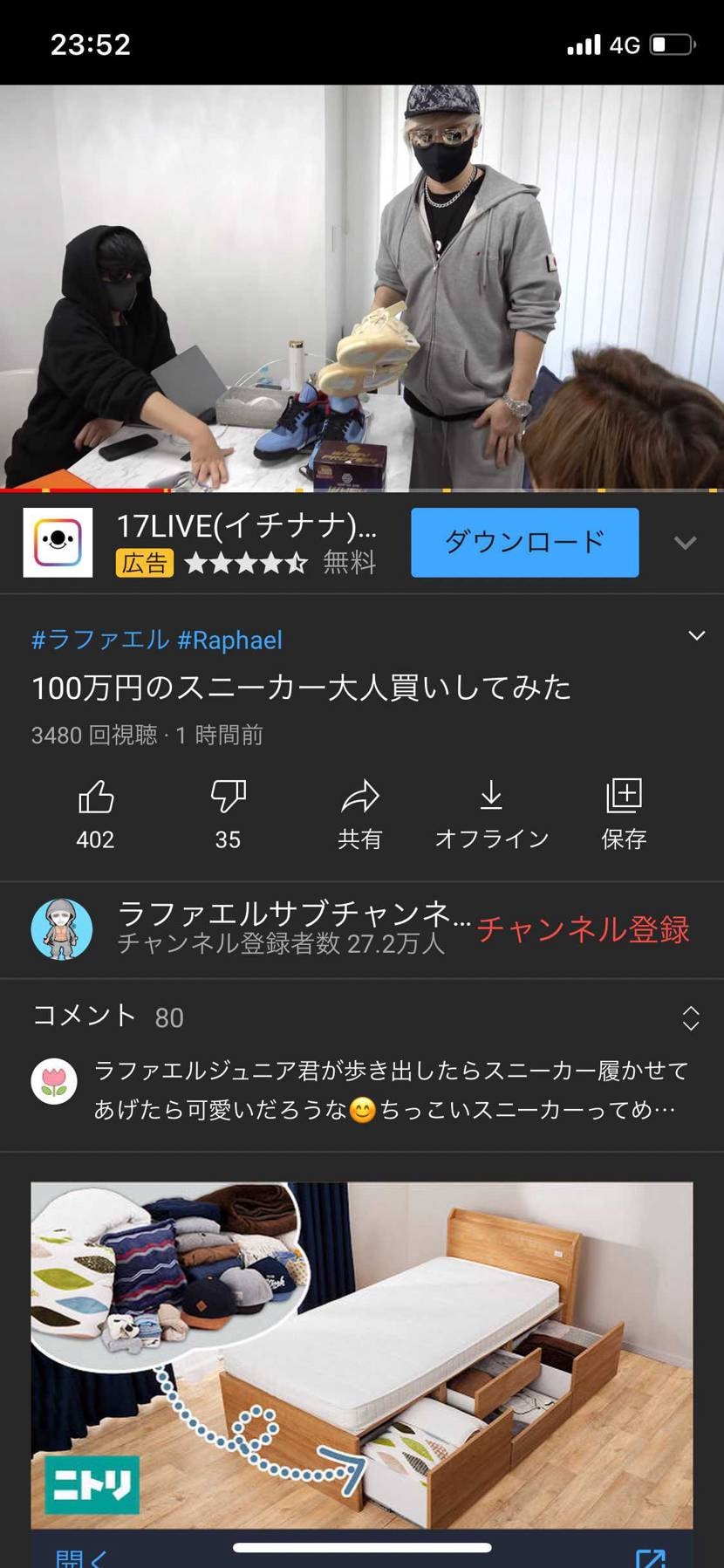
Task: Expand the 17LIVE ad details chevron
Action: click(686, 542)
